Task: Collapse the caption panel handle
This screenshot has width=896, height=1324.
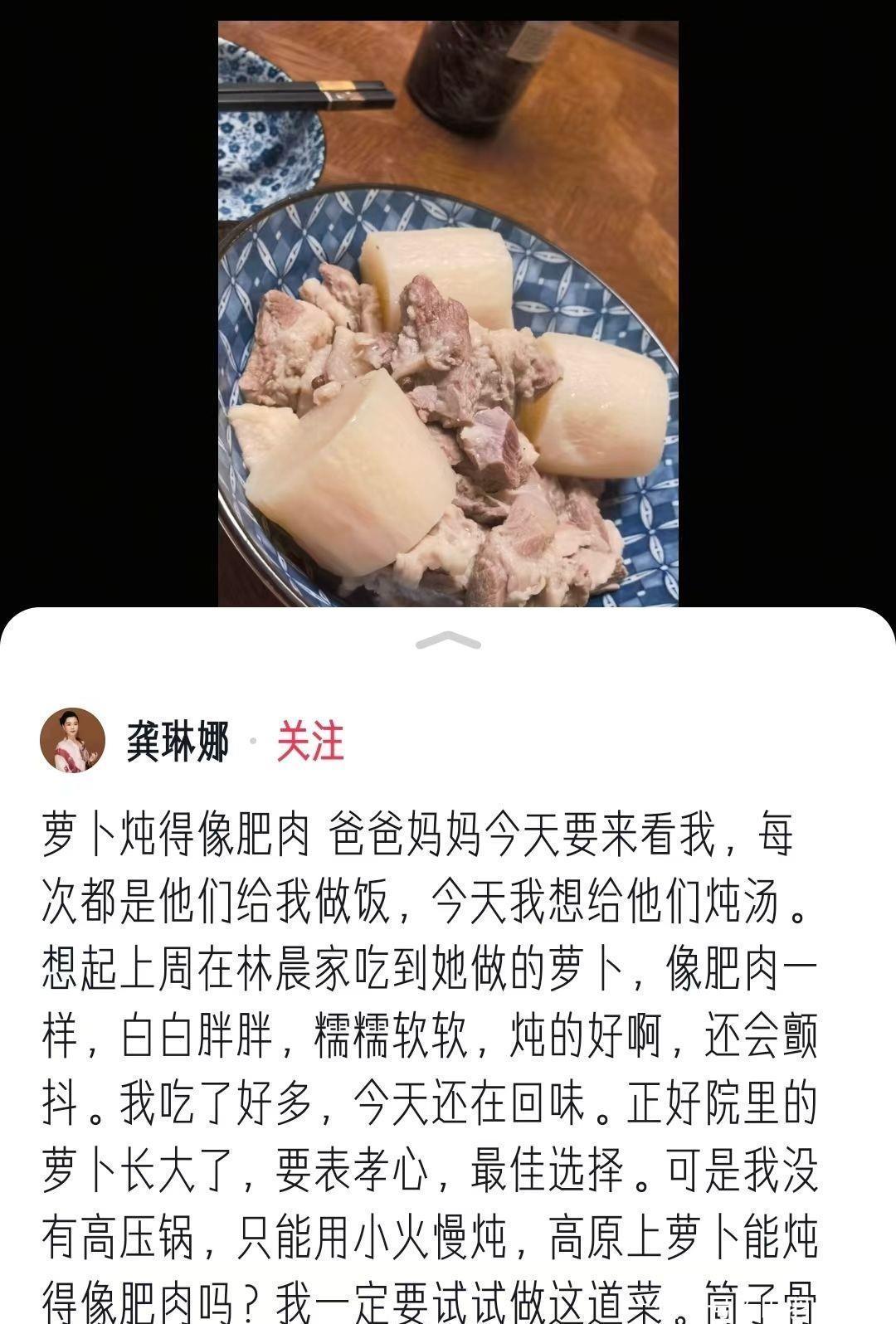Action: click(x=448, y=640)
